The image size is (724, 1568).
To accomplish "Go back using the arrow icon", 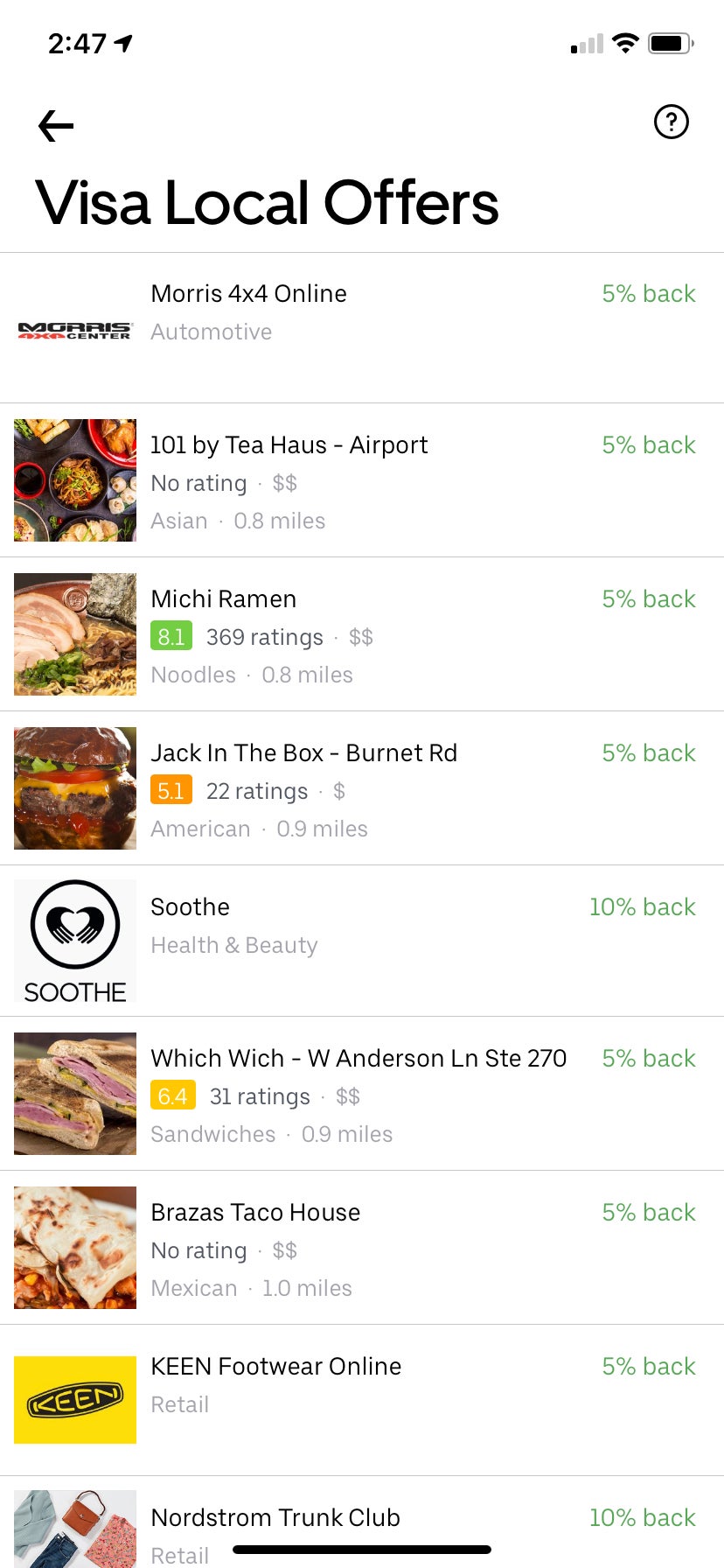I will [56, 126].
